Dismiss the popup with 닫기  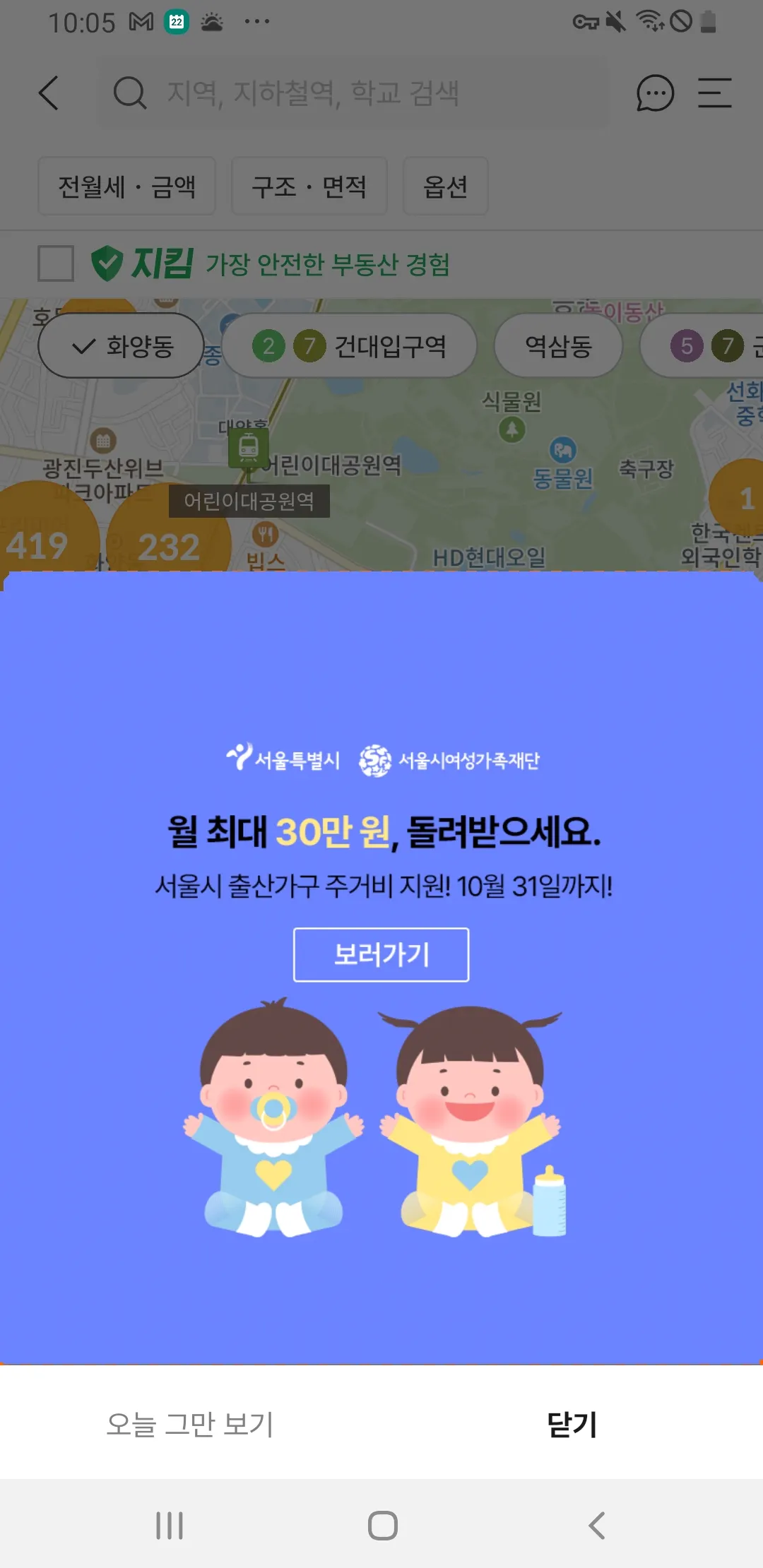tap(572, 1424)
